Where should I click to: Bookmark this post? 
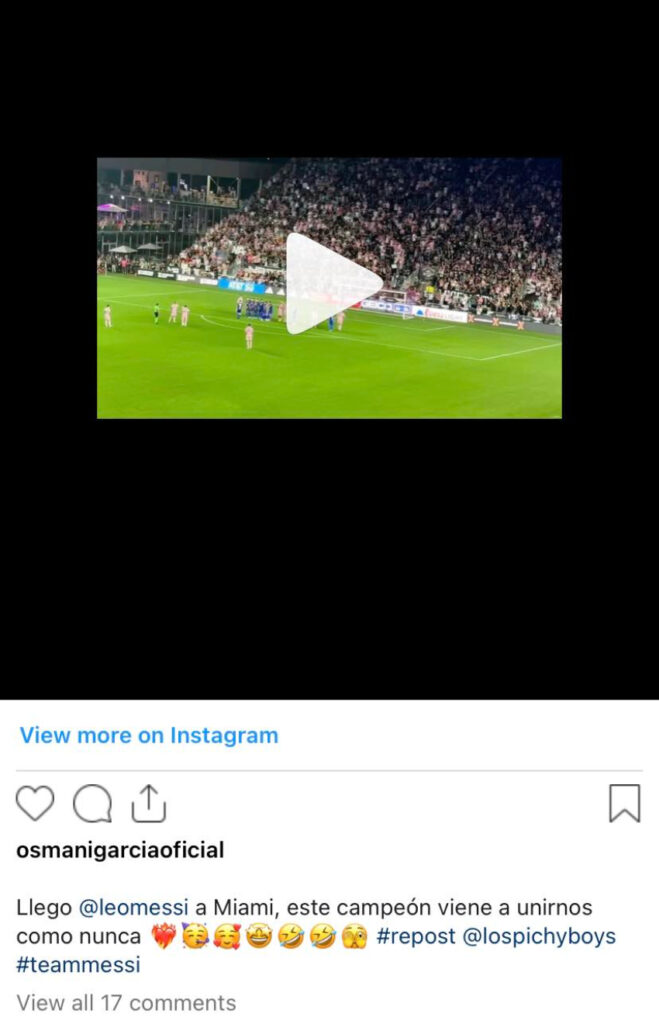[x=624, y=803]
